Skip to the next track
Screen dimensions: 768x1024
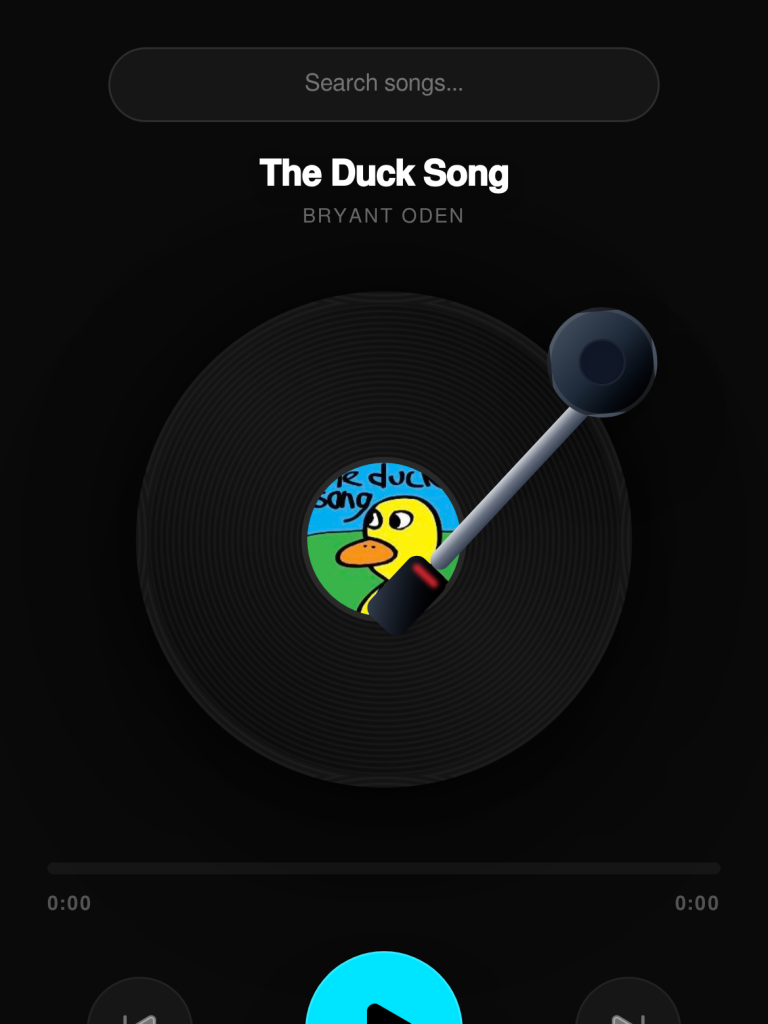tap(628, 1010)
